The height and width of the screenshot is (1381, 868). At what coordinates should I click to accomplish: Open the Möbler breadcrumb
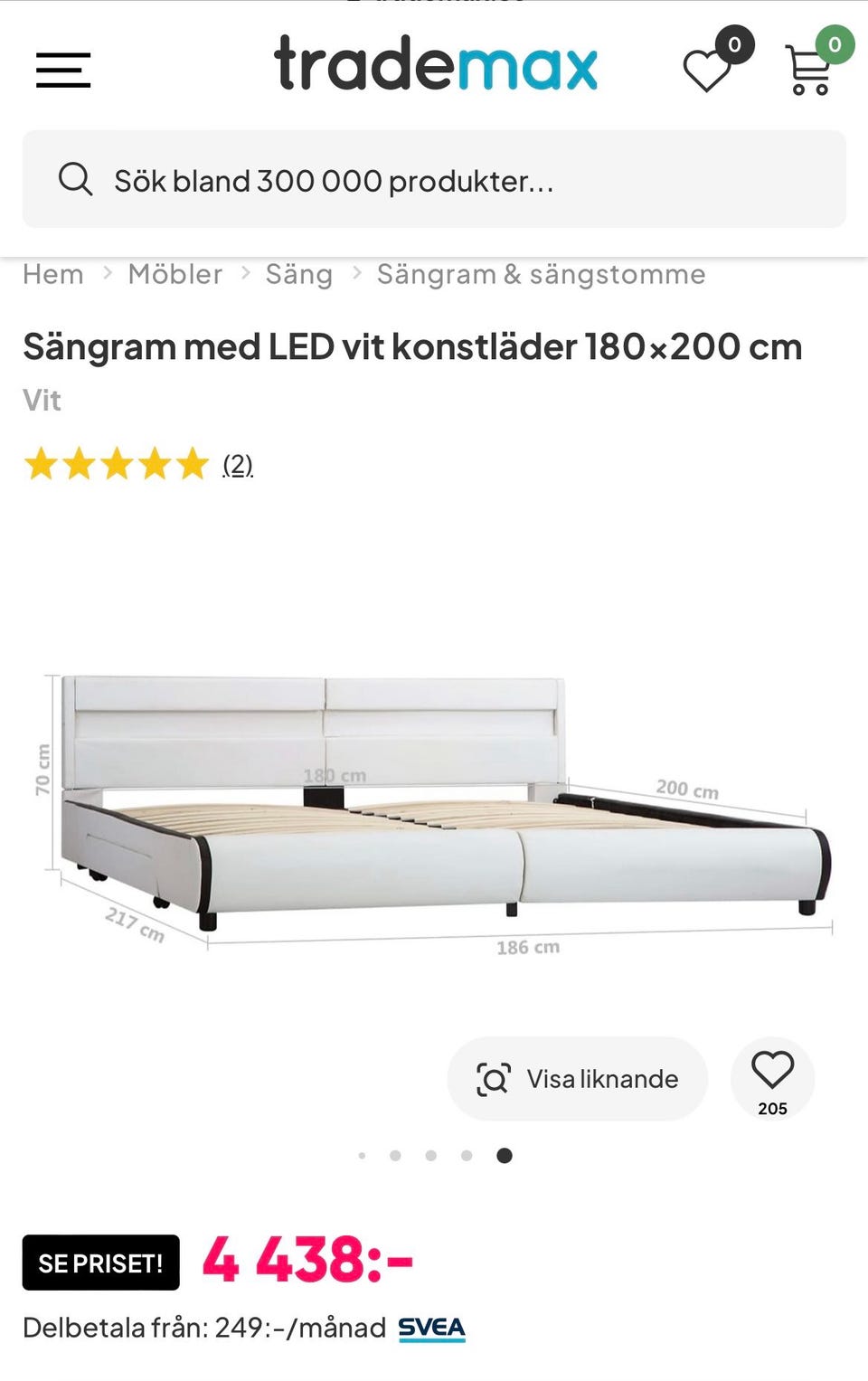(x=176, y=273)
